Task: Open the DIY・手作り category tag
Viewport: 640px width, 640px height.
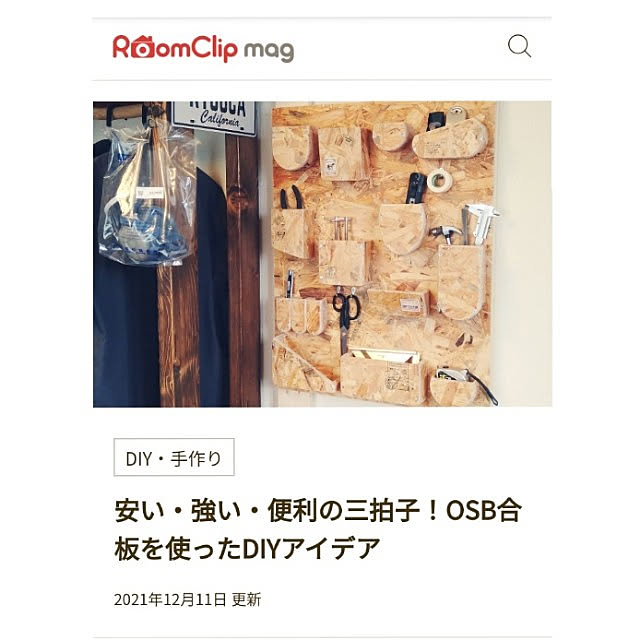Action: pos(174,458)
